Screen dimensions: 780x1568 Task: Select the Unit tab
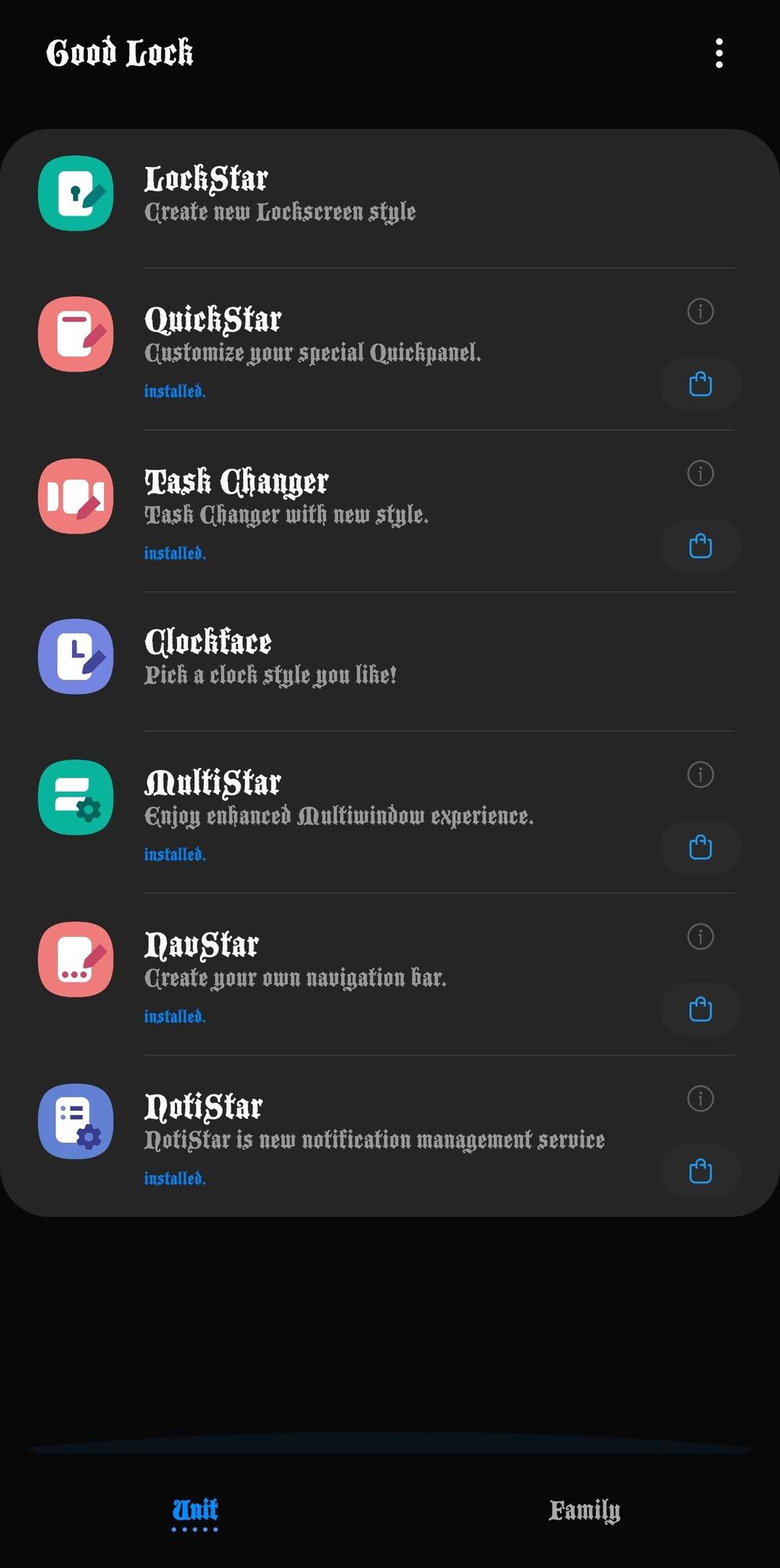(195, 1510)
